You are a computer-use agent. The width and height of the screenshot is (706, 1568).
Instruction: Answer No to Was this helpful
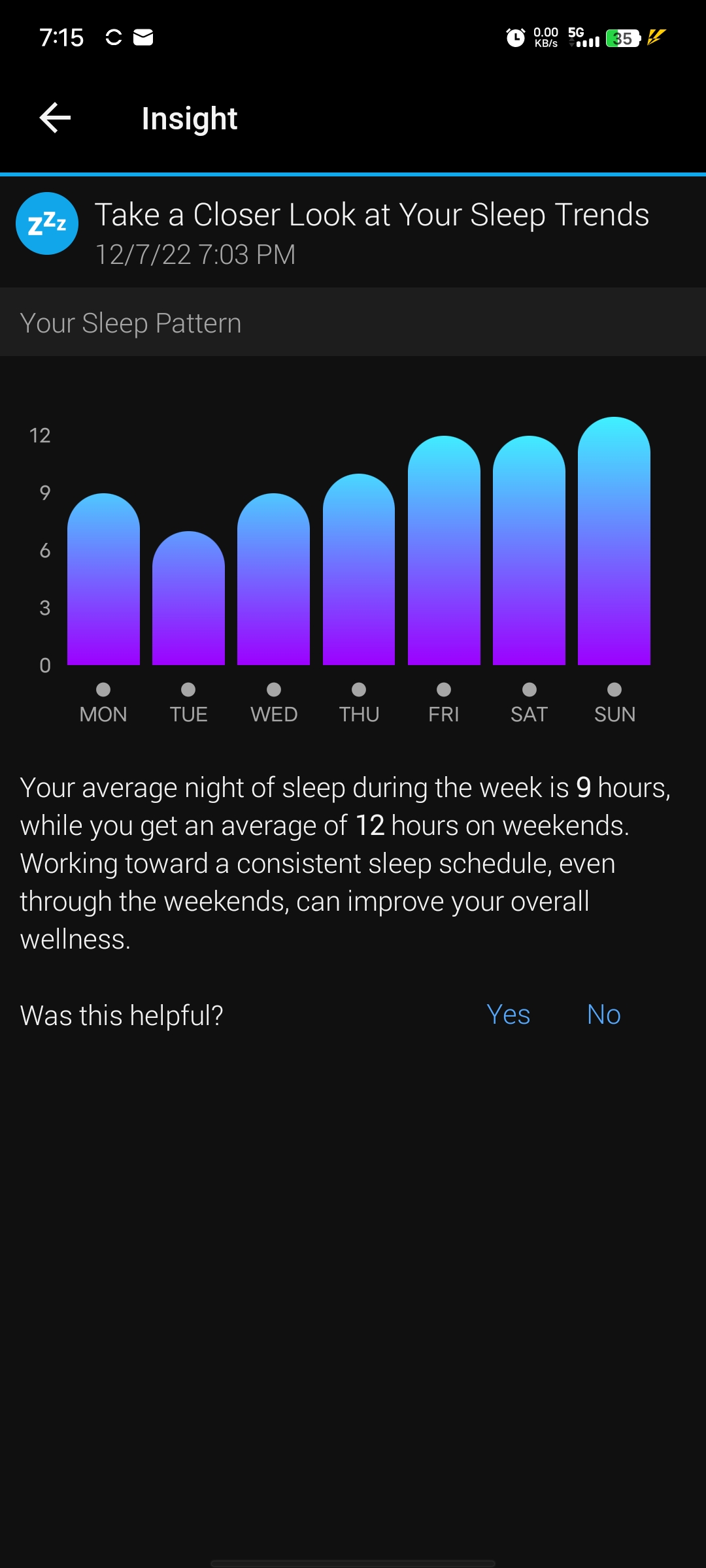603,1015
